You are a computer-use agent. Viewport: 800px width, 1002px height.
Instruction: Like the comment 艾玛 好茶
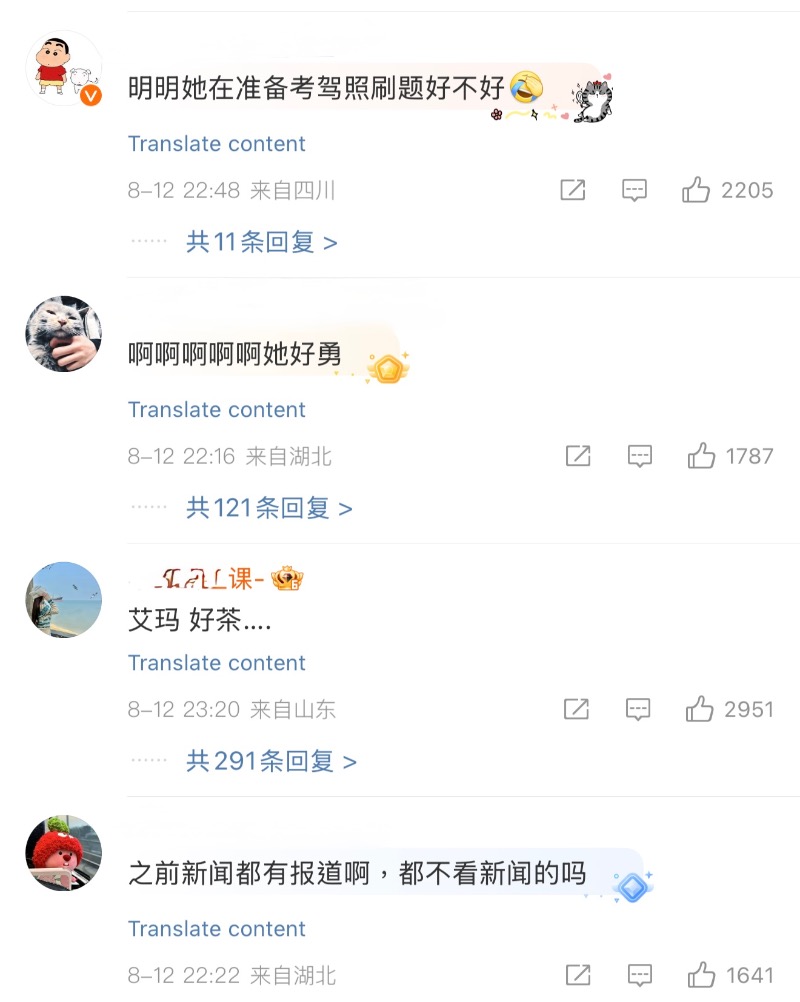click(700, 710)
